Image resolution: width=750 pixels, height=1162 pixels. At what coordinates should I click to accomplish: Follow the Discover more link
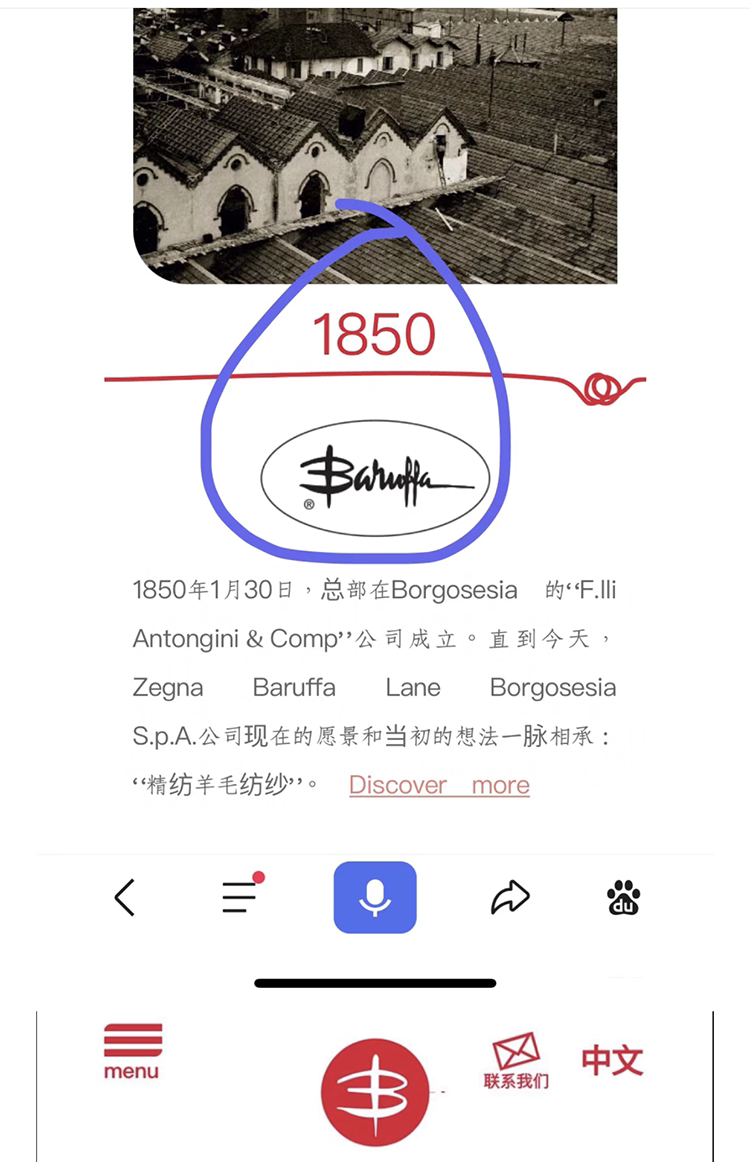click(x=439, y=785)
